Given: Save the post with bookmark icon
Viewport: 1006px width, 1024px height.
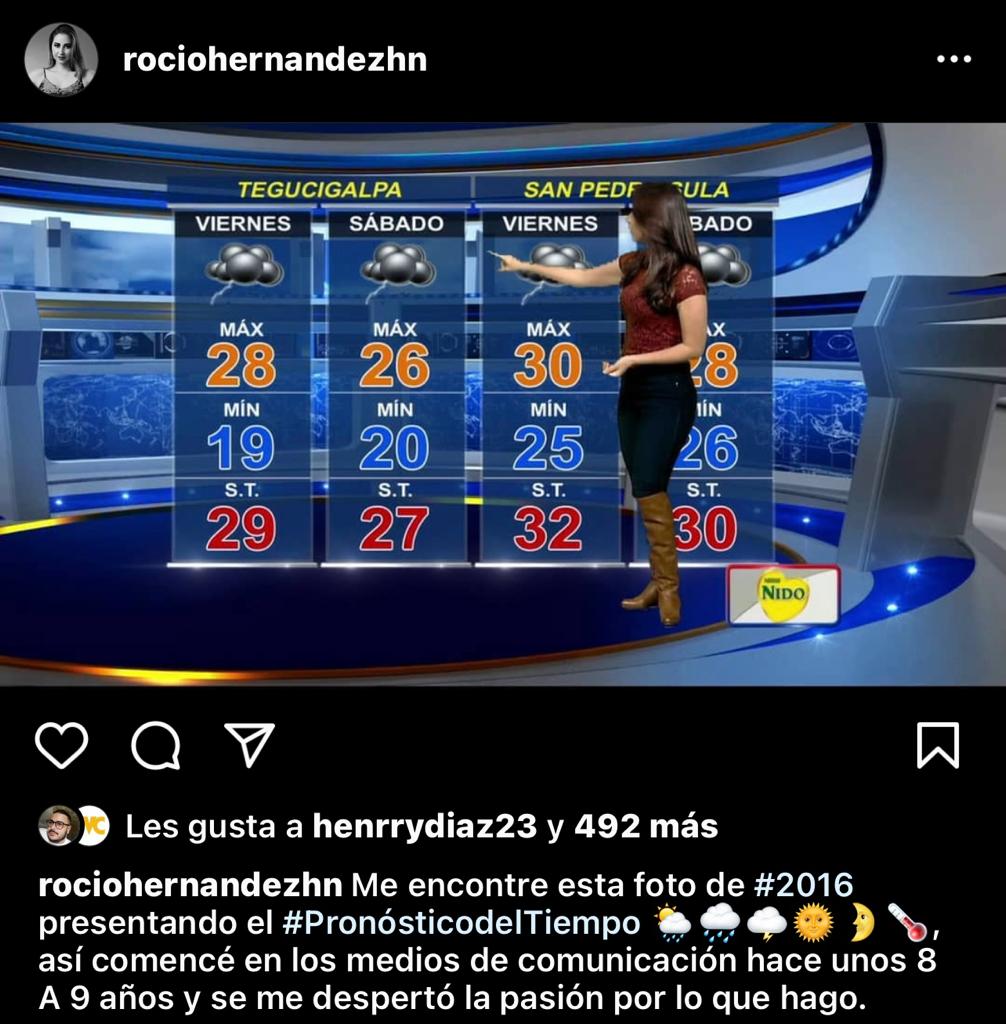Looking at the screenshot, I should click(x=937, y=746).
